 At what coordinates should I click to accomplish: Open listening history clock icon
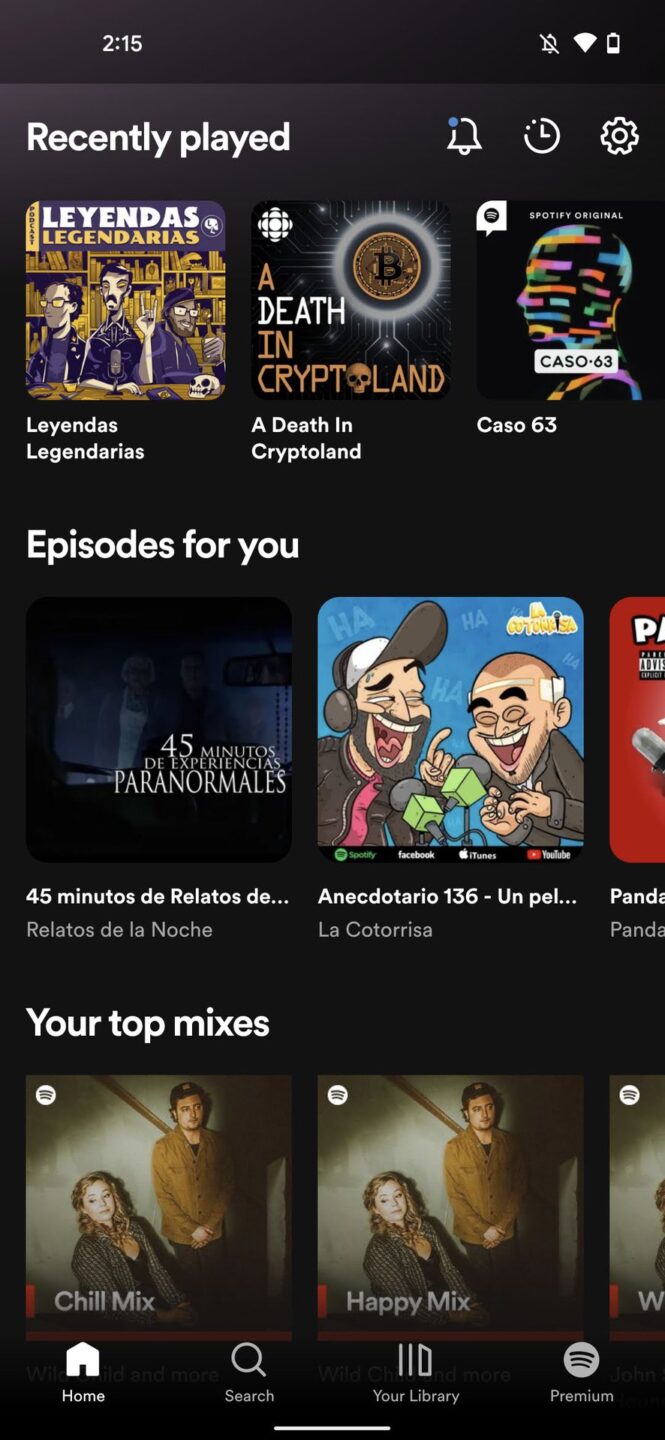pyautogui.click(x=541, y=136)
